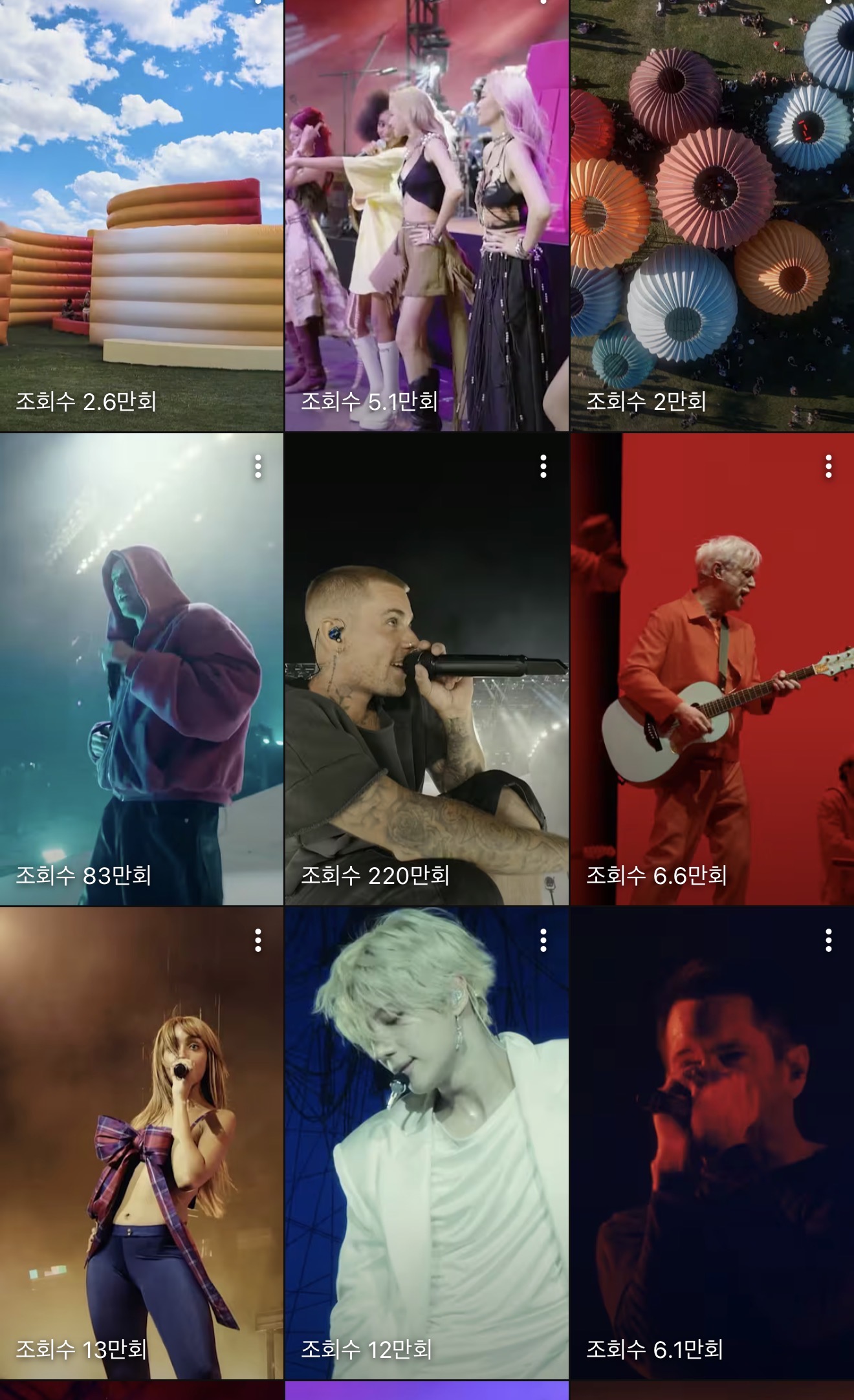Open the short with 6.1만회 views

712,1143
